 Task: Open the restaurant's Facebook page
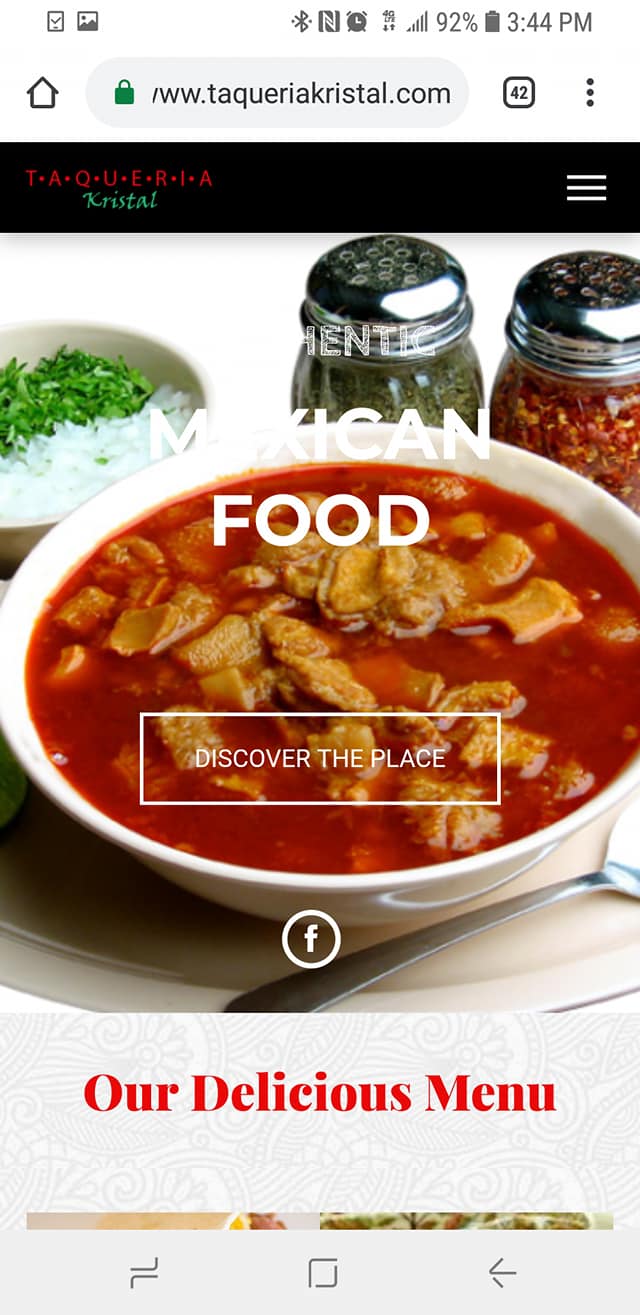311,939
